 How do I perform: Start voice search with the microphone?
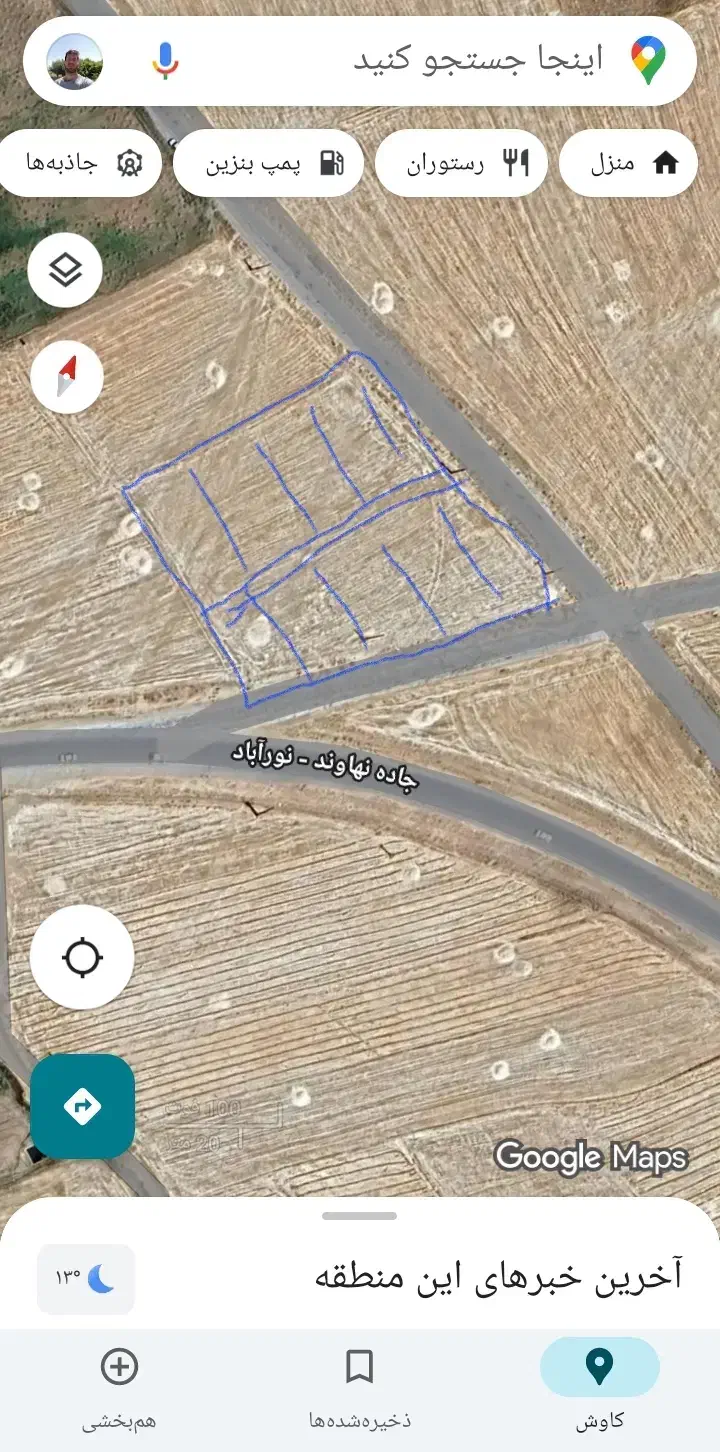166,60
